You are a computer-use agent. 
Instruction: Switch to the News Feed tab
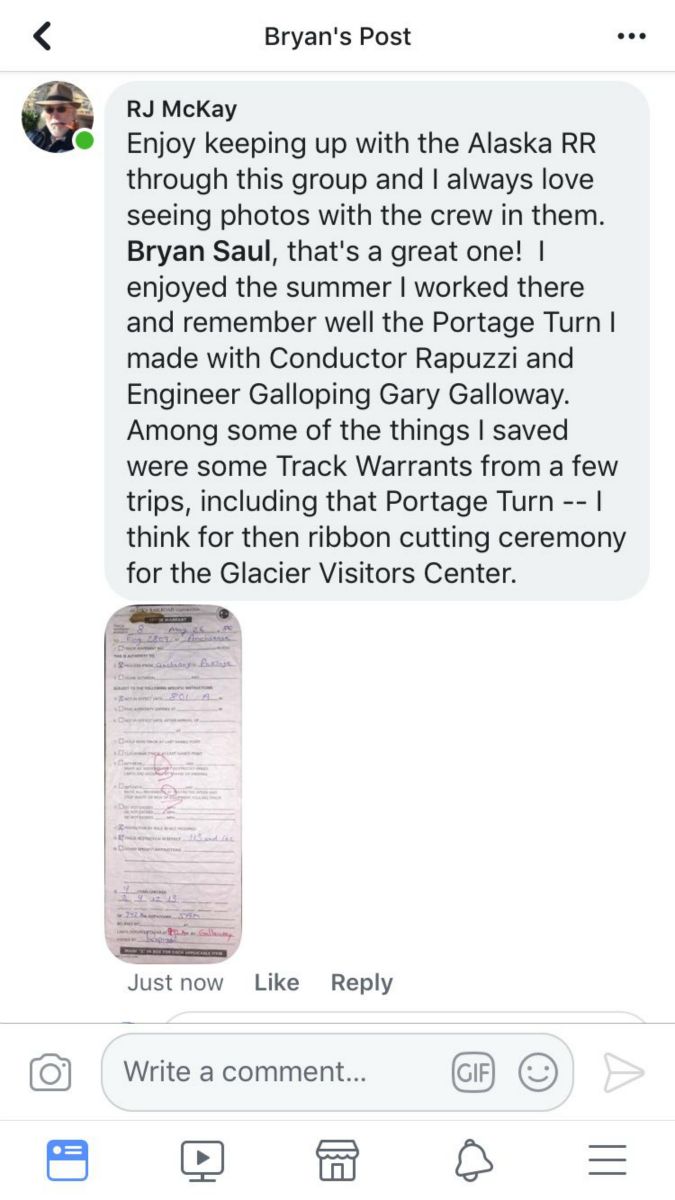click(68, 1160)
